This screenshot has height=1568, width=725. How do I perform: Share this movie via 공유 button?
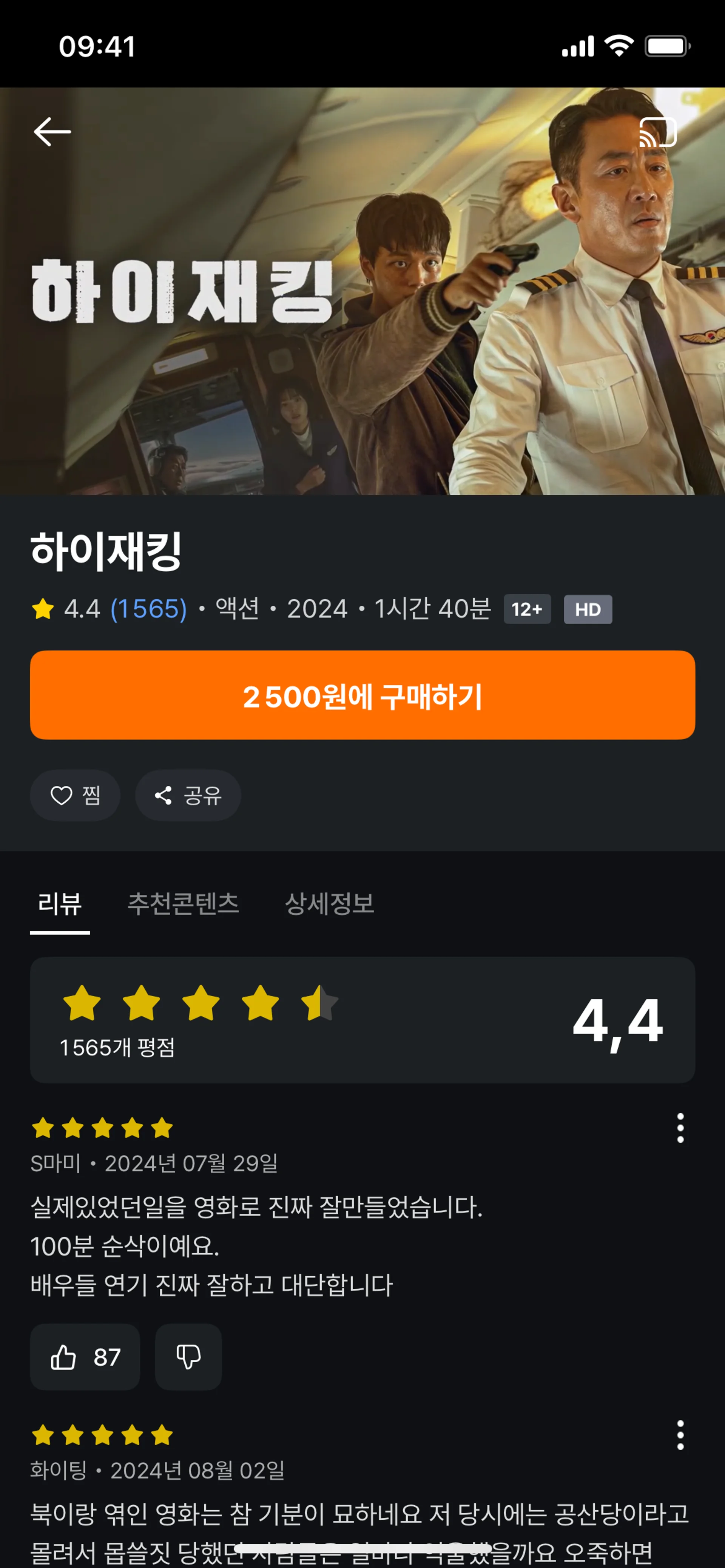pyautogui.click(x=188, y=795)
